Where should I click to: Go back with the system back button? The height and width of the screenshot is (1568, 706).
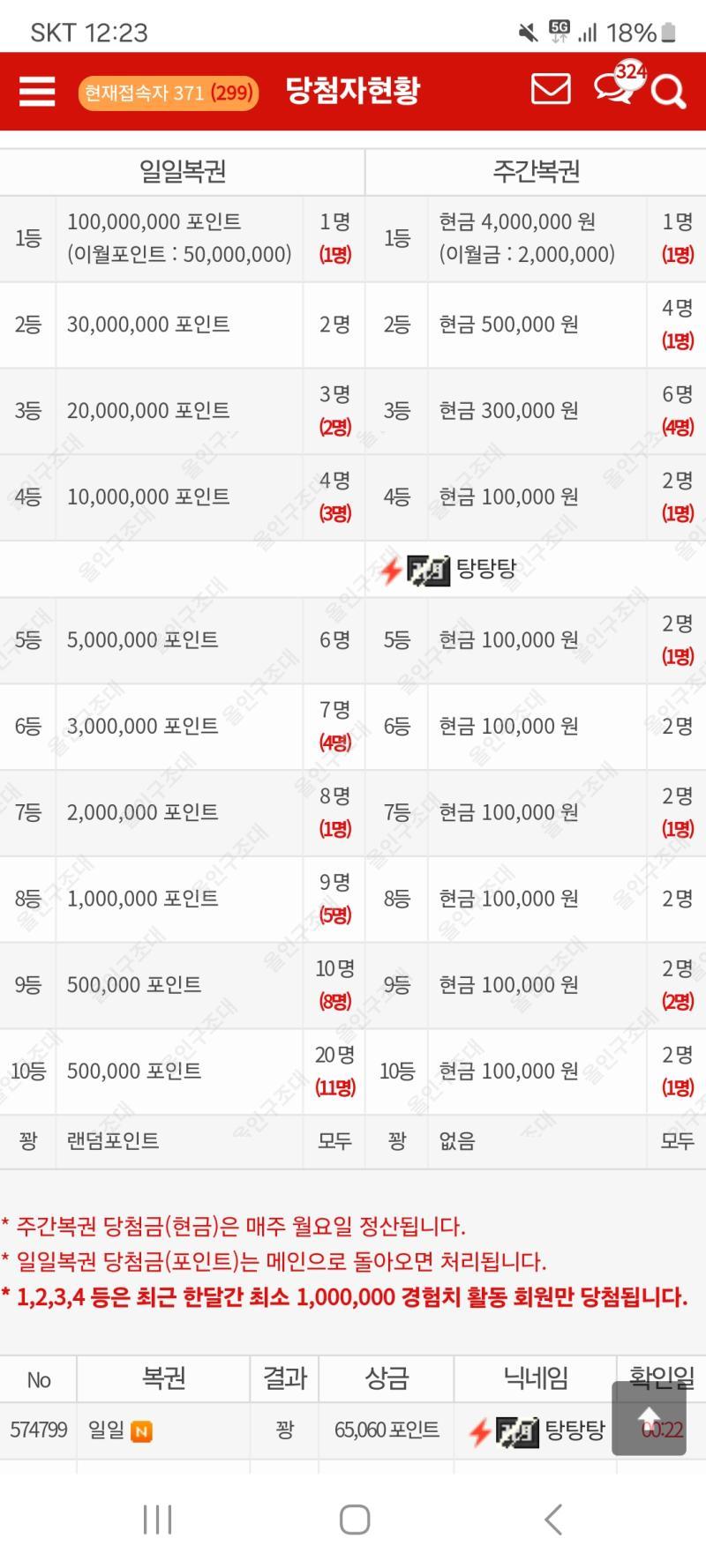point(553,1519)
